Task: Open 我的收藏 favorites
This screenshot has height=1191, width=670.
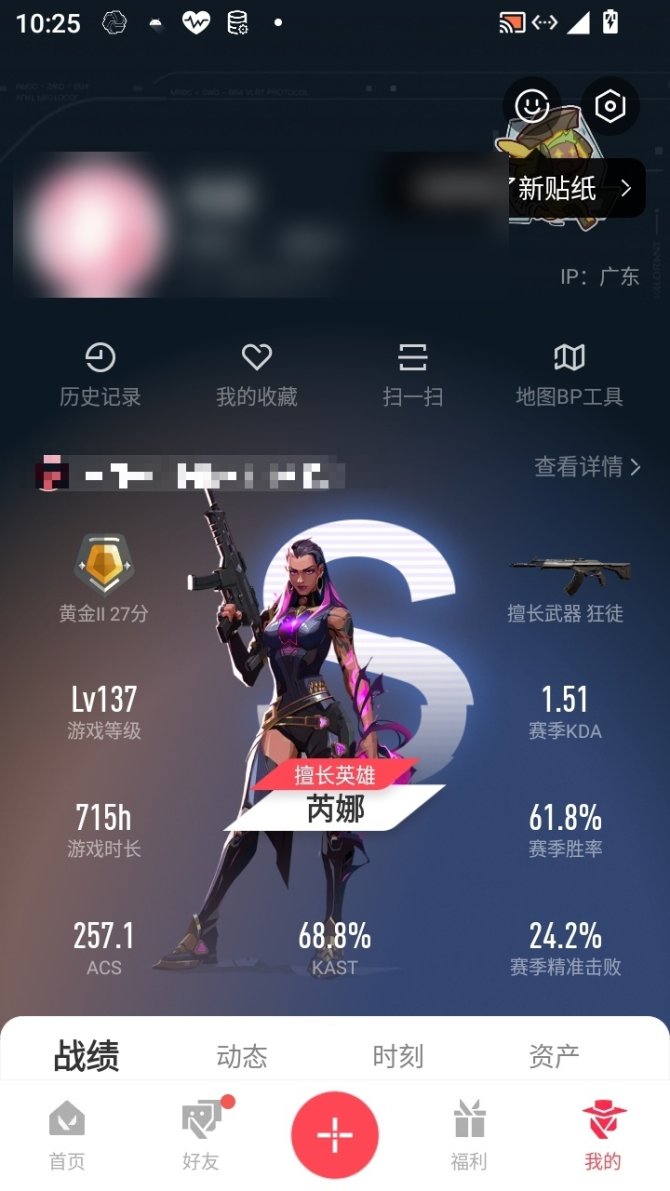Action: click(x=257, y=375)
